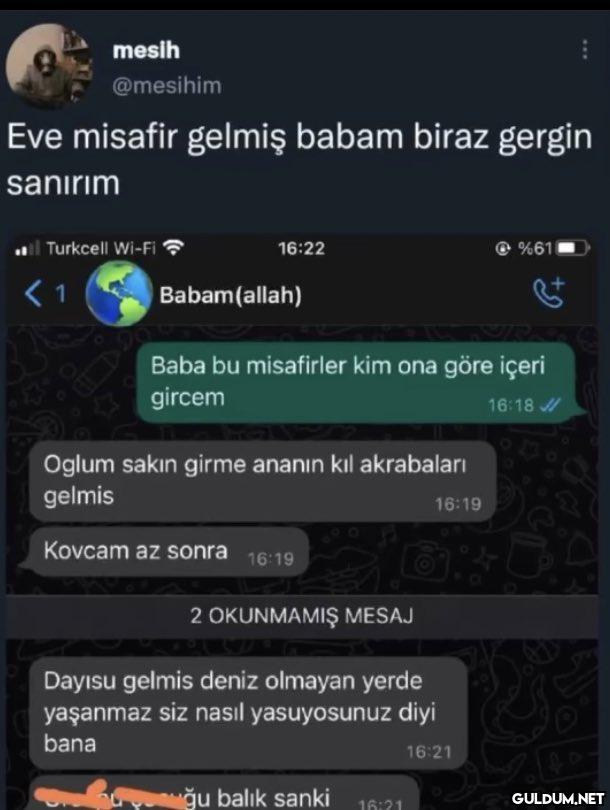
Task: Open the attached WhatsApp screenshot image
Action: click(x=304, y=520)
